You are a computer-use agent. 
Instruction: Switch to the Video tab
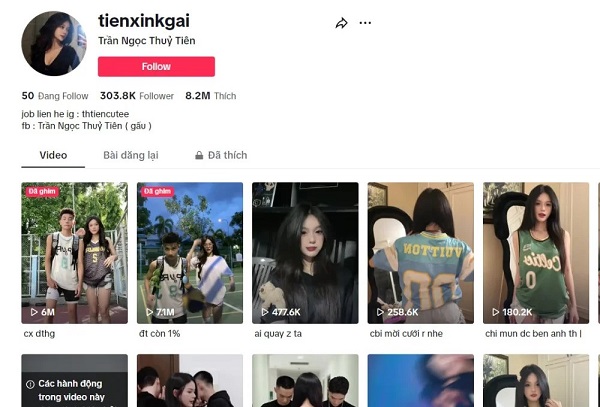(x=53, y=155)
